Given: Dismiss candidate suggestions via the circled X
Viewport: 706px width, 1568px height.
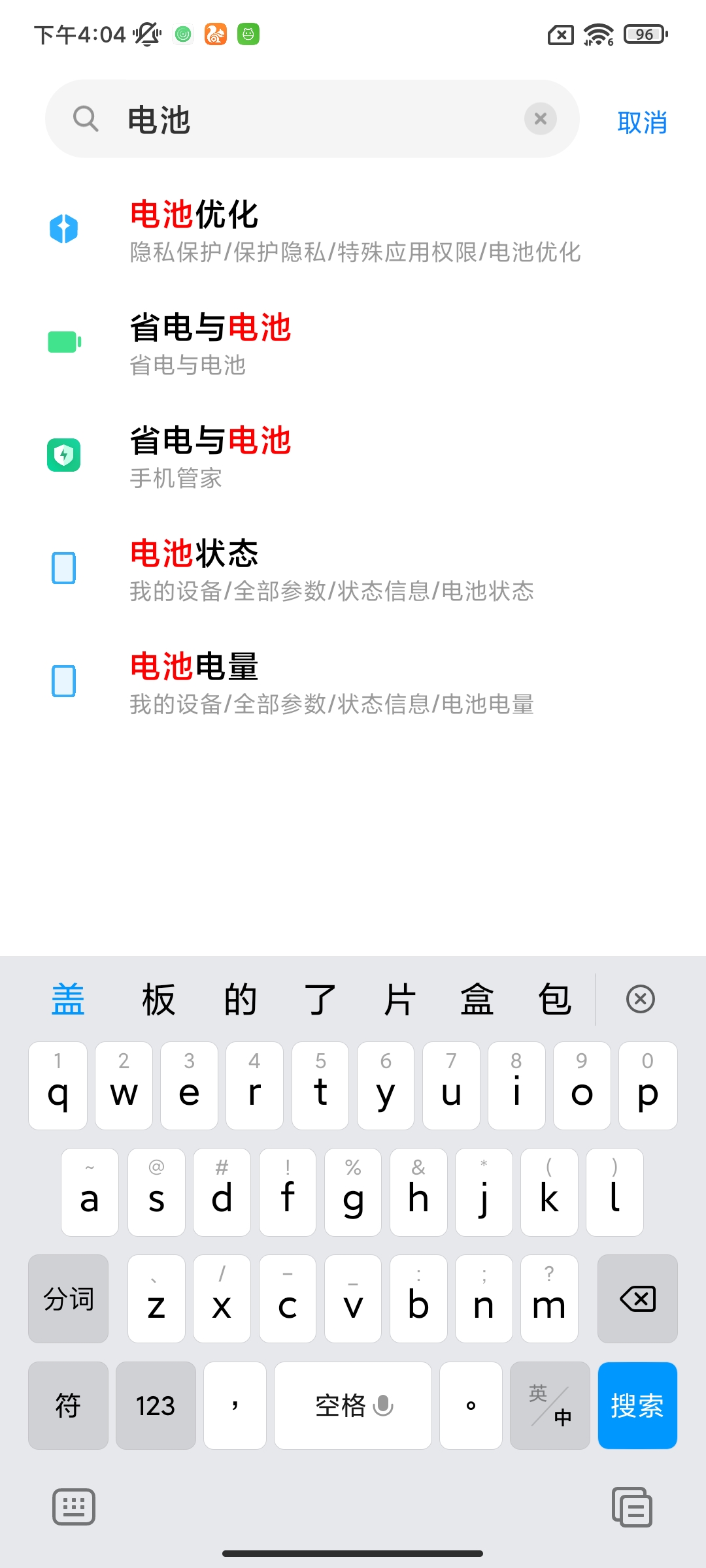Looking at the screenshot, I should point(639,1000).
